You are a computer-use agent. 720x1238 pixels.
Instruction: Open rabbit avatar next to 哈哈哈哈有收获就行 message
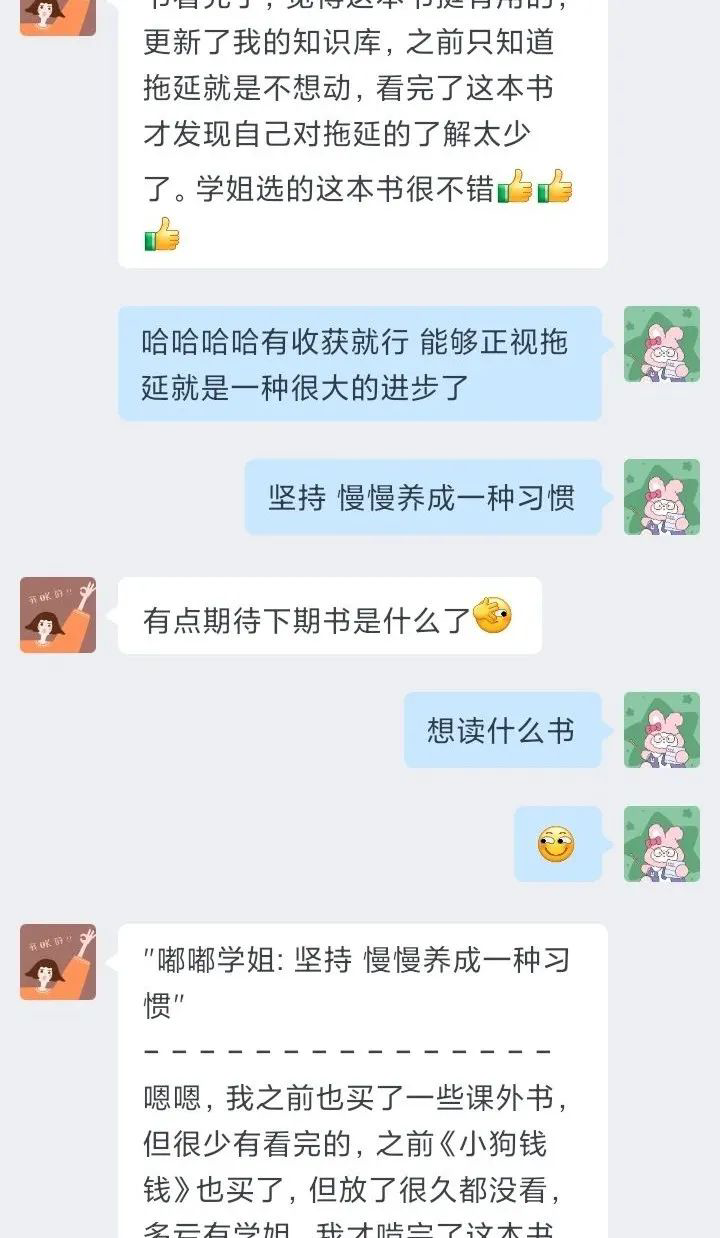tap(661, 344)
